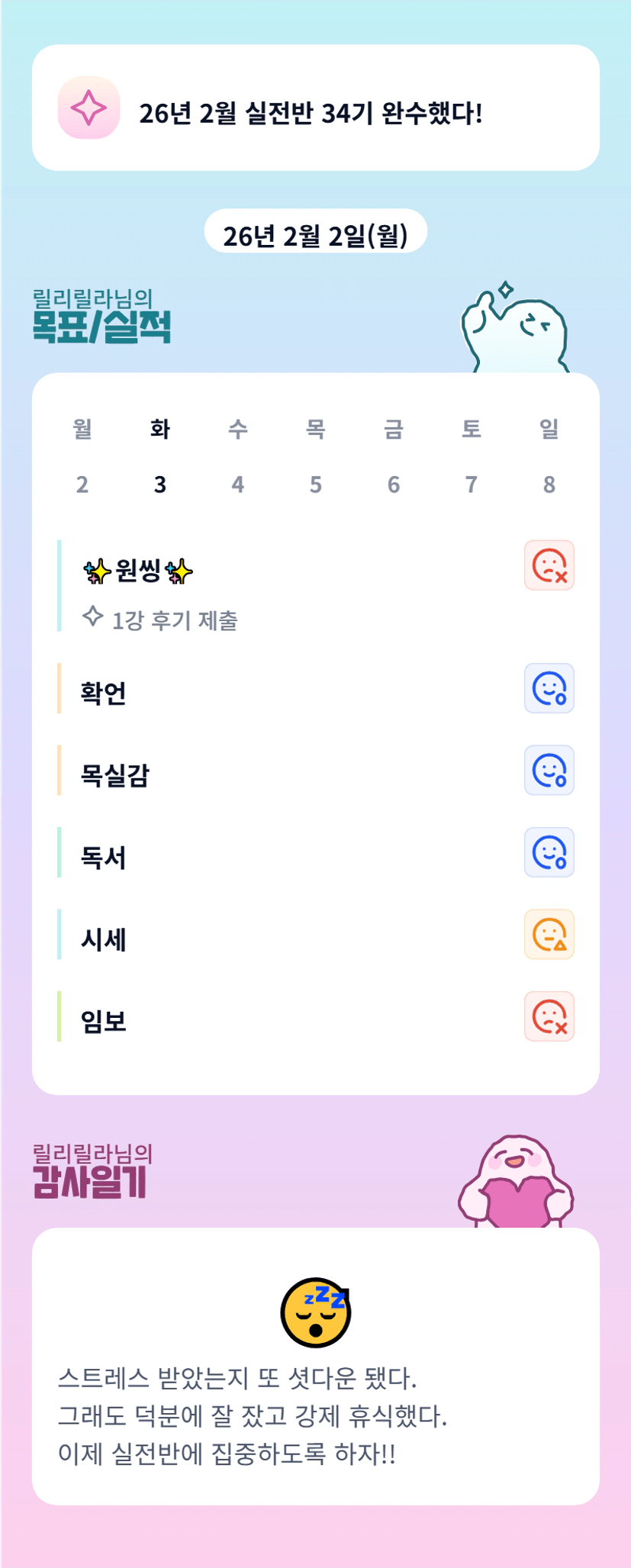Tap the status face icon for 독서
The width and height of the screenshot is (631, 1568).
tap(549, 852)
